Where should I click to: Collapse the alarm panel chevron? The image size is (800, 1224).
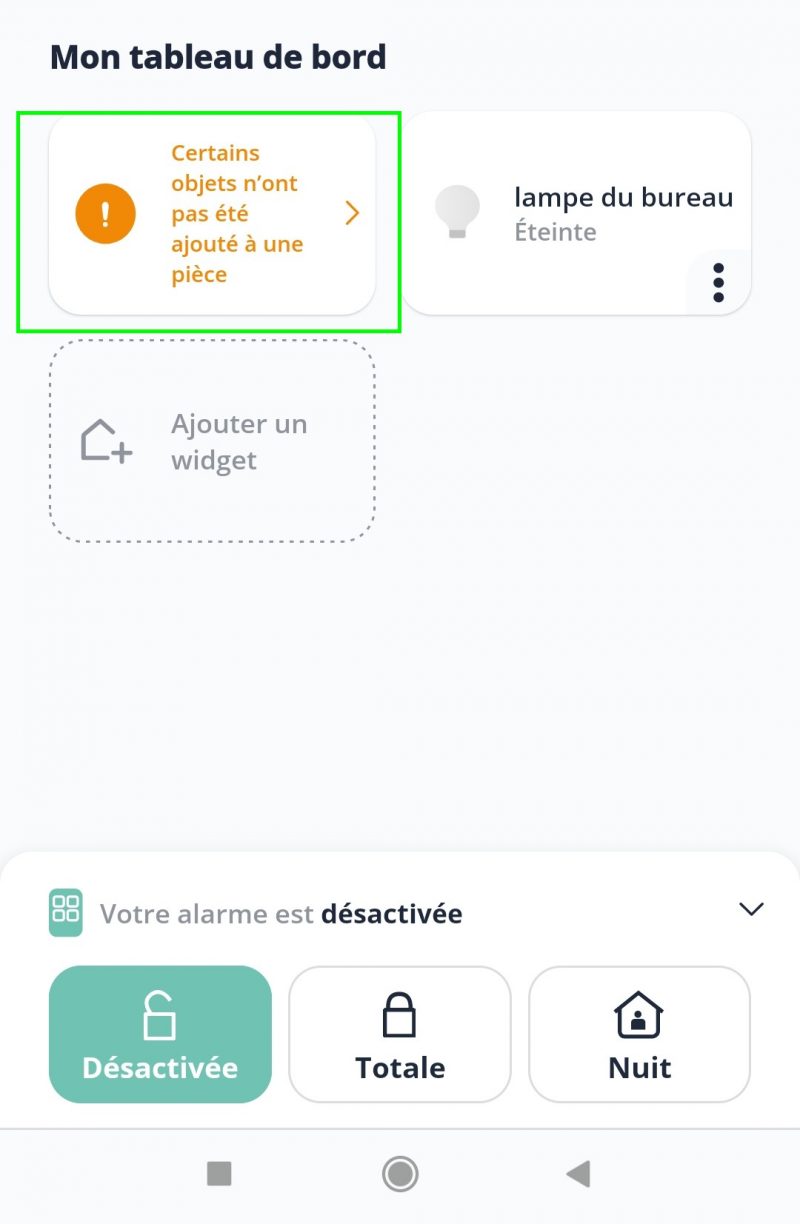[x=750, y=909]
